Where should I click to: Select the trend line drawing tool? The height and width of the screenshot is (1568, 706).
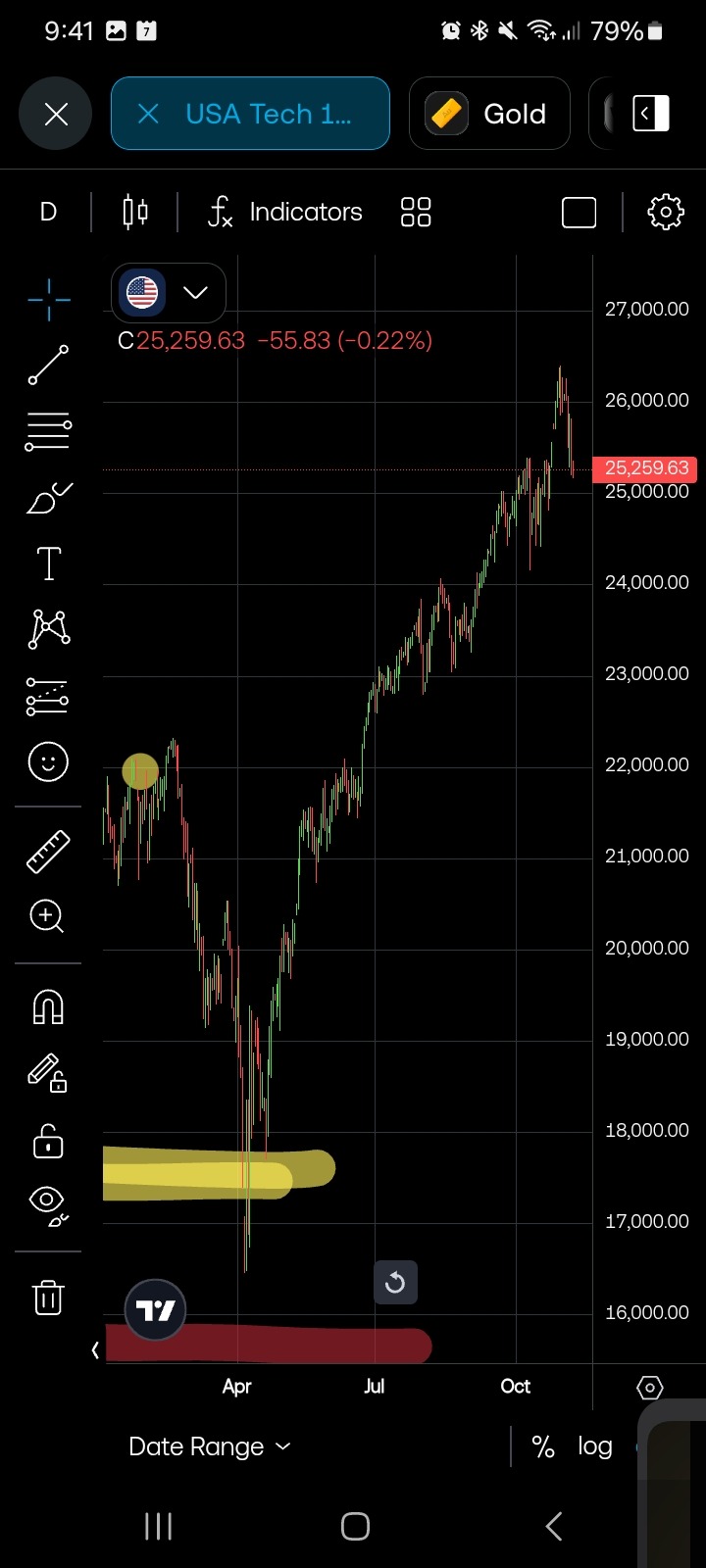[48, 365]
